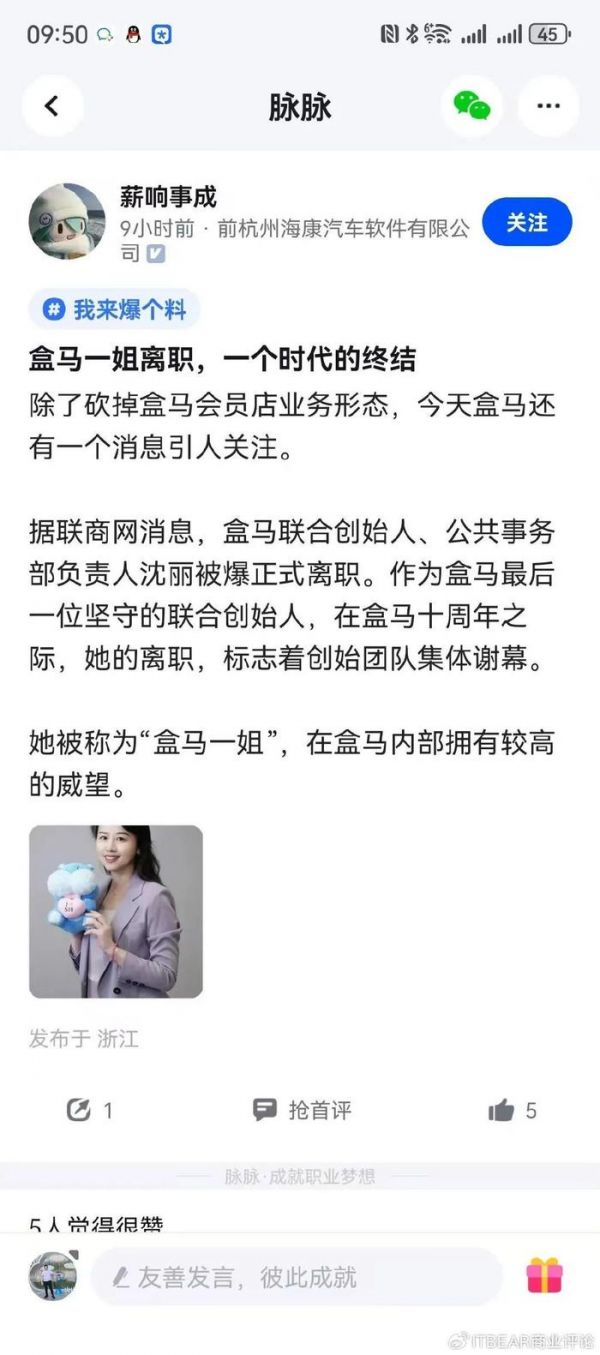Follow 薪响事成 with the 关注 button
Image resolution: width=600 pixels, height=1355 pixels.
[x=527, y=222]
